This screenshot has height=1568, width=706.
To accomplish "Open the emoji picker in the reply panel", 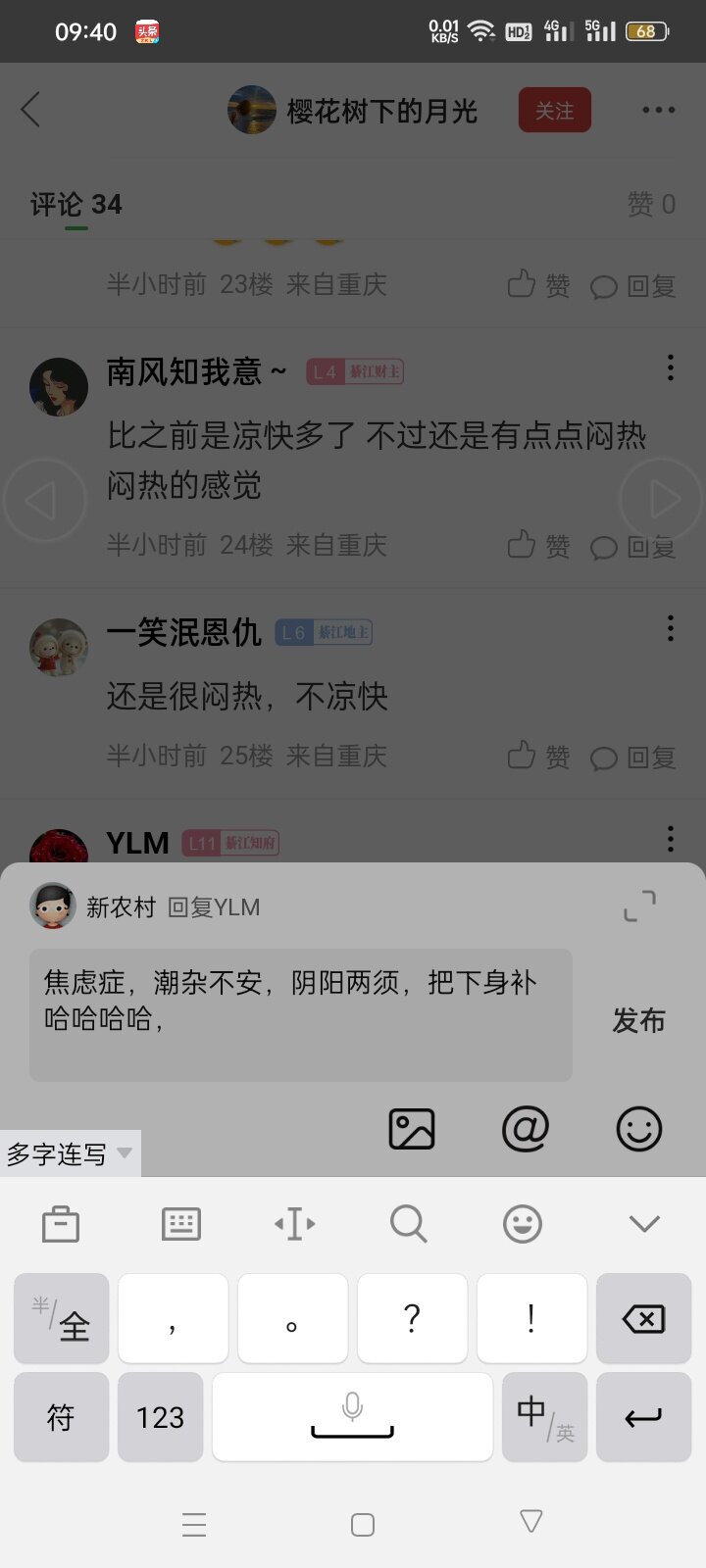I will pos(639,1129).
